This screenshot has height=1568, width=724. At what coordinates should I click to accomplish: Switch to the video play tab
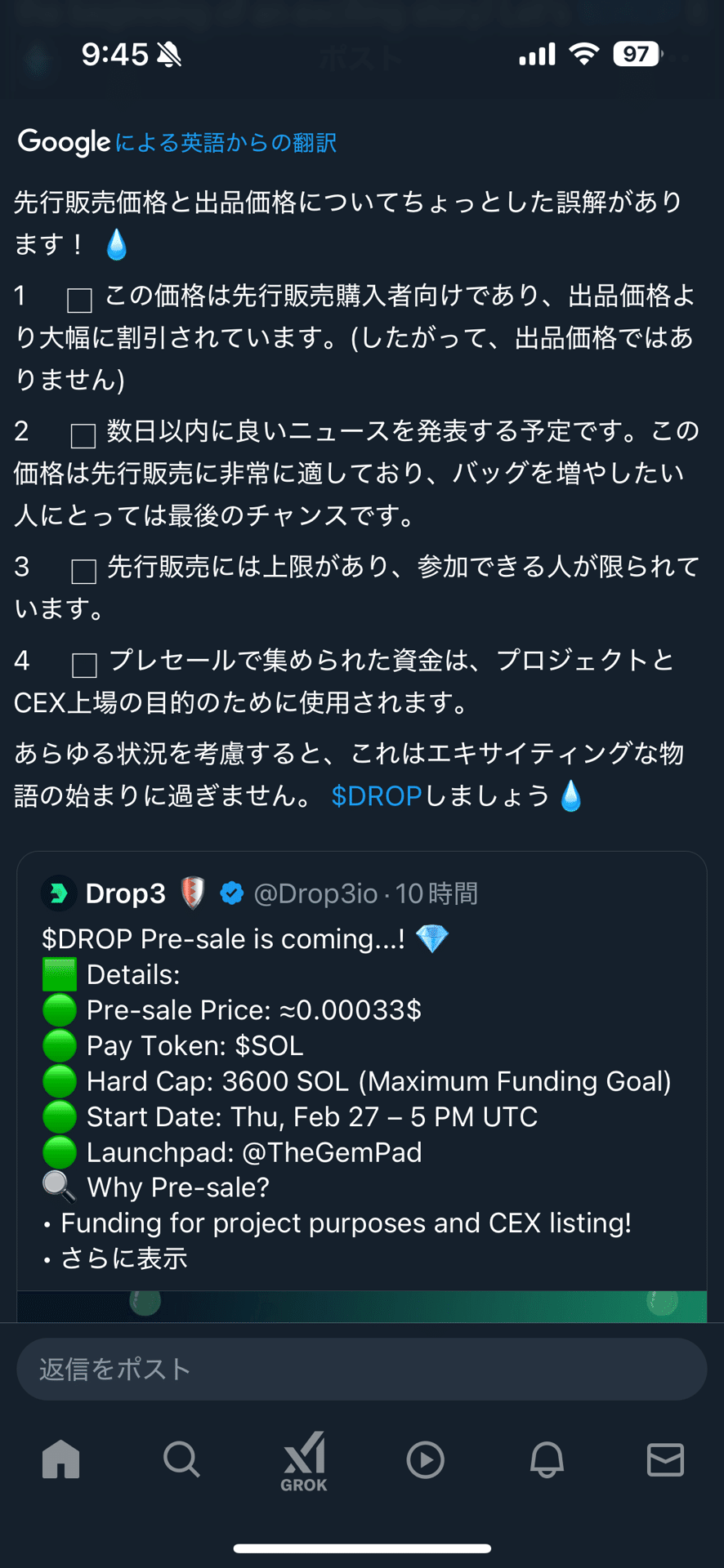425,1460
